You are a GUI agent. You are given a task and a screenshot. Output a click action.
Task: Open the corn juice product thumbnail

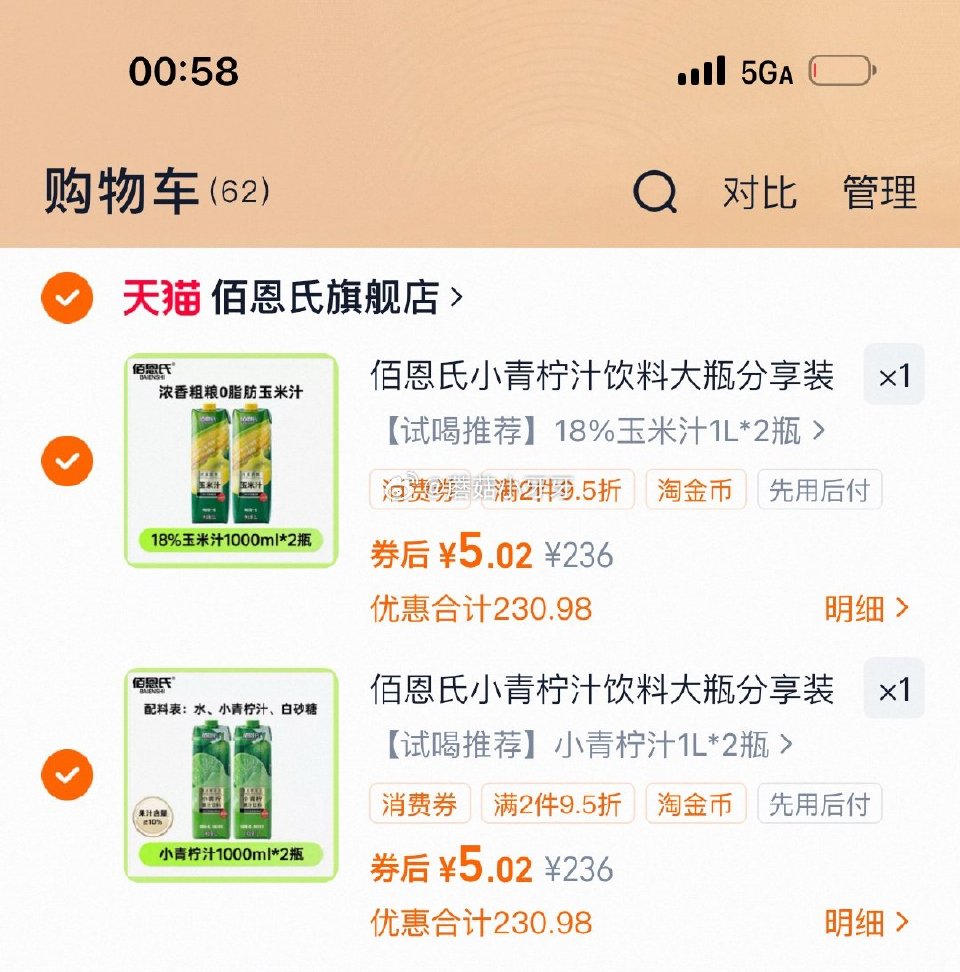coord(231,461)
